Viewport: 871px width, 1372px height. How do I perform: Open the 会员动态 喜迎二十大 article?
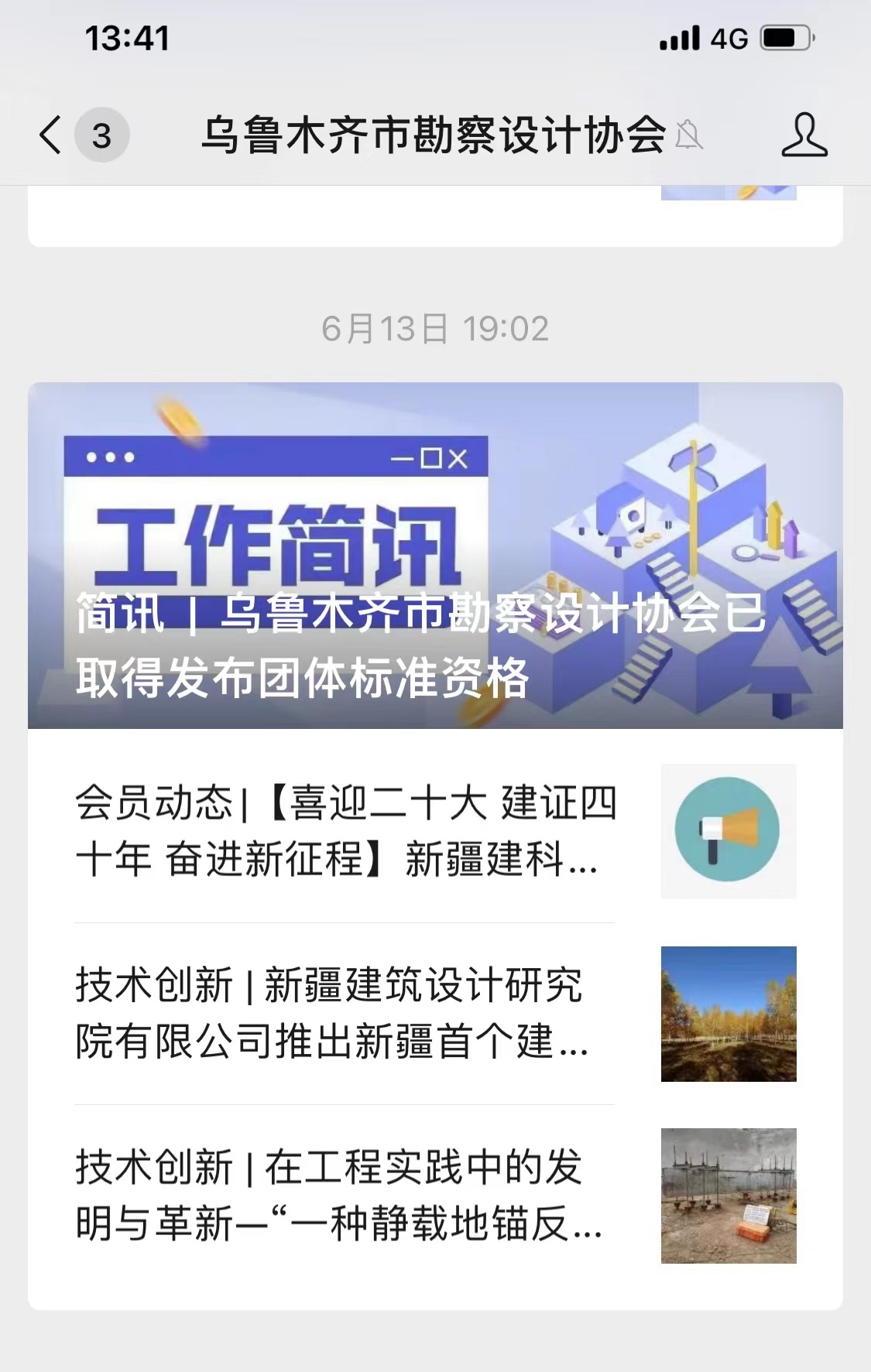[345, 831]
